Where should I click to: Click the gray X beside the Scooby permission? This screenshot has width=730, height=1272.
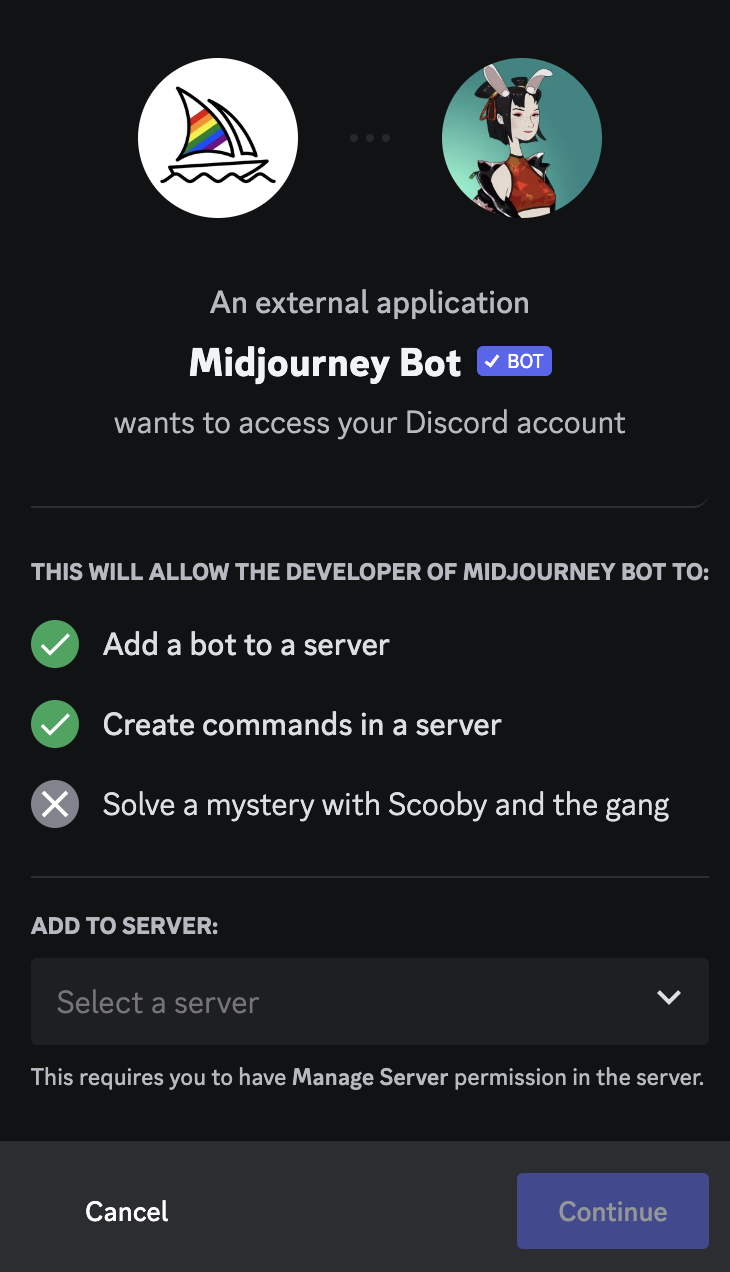click(55, 804)
